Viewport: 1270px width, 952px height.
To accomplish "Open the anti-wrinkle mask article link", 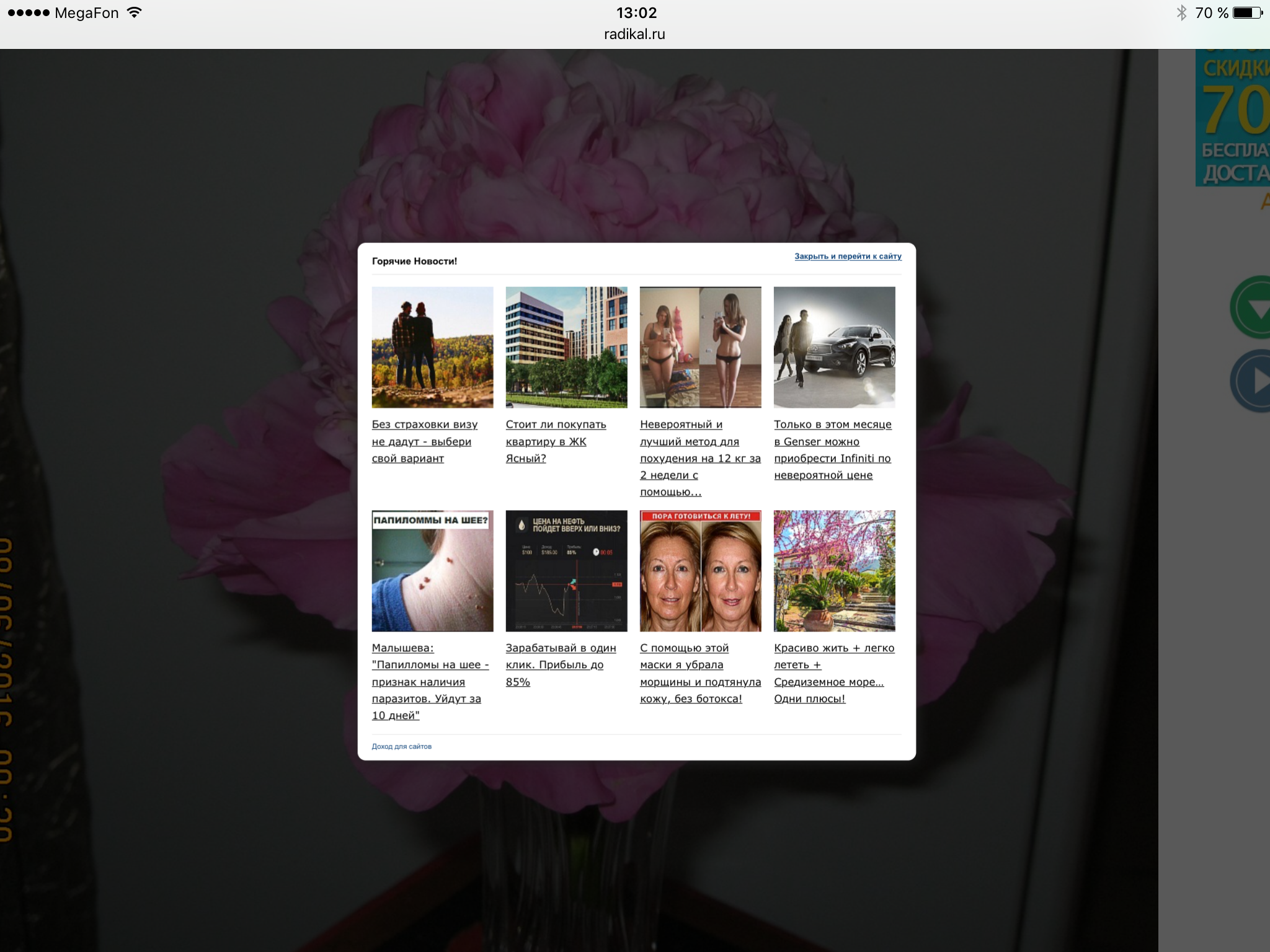I will 699,673.
